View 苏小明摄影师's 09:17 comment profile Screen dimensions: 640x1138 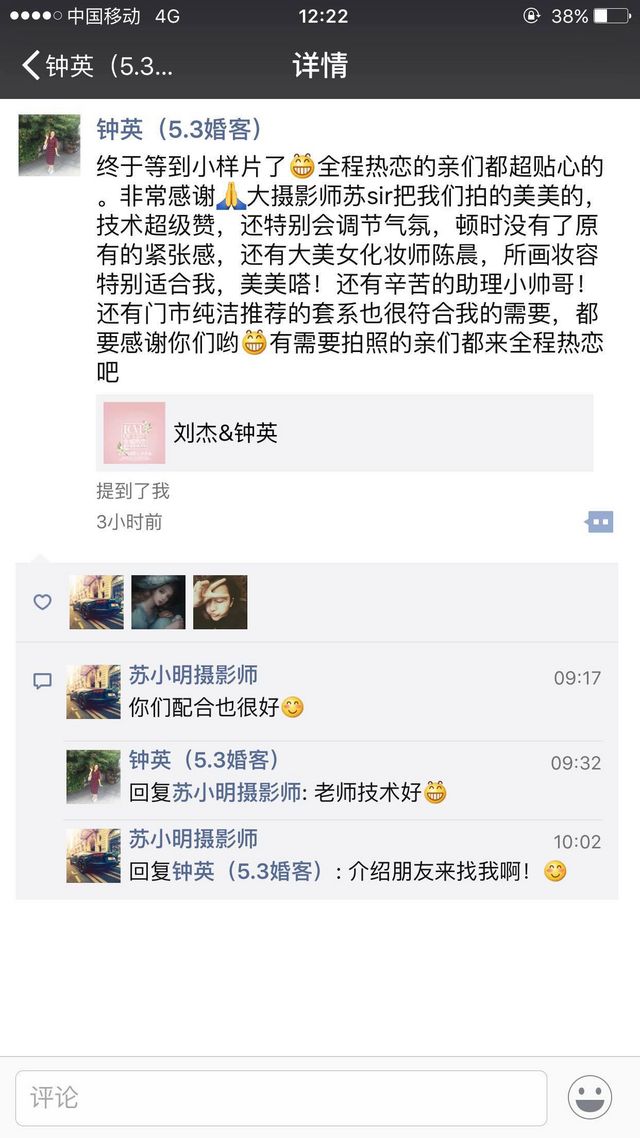(x=94, y=692)
